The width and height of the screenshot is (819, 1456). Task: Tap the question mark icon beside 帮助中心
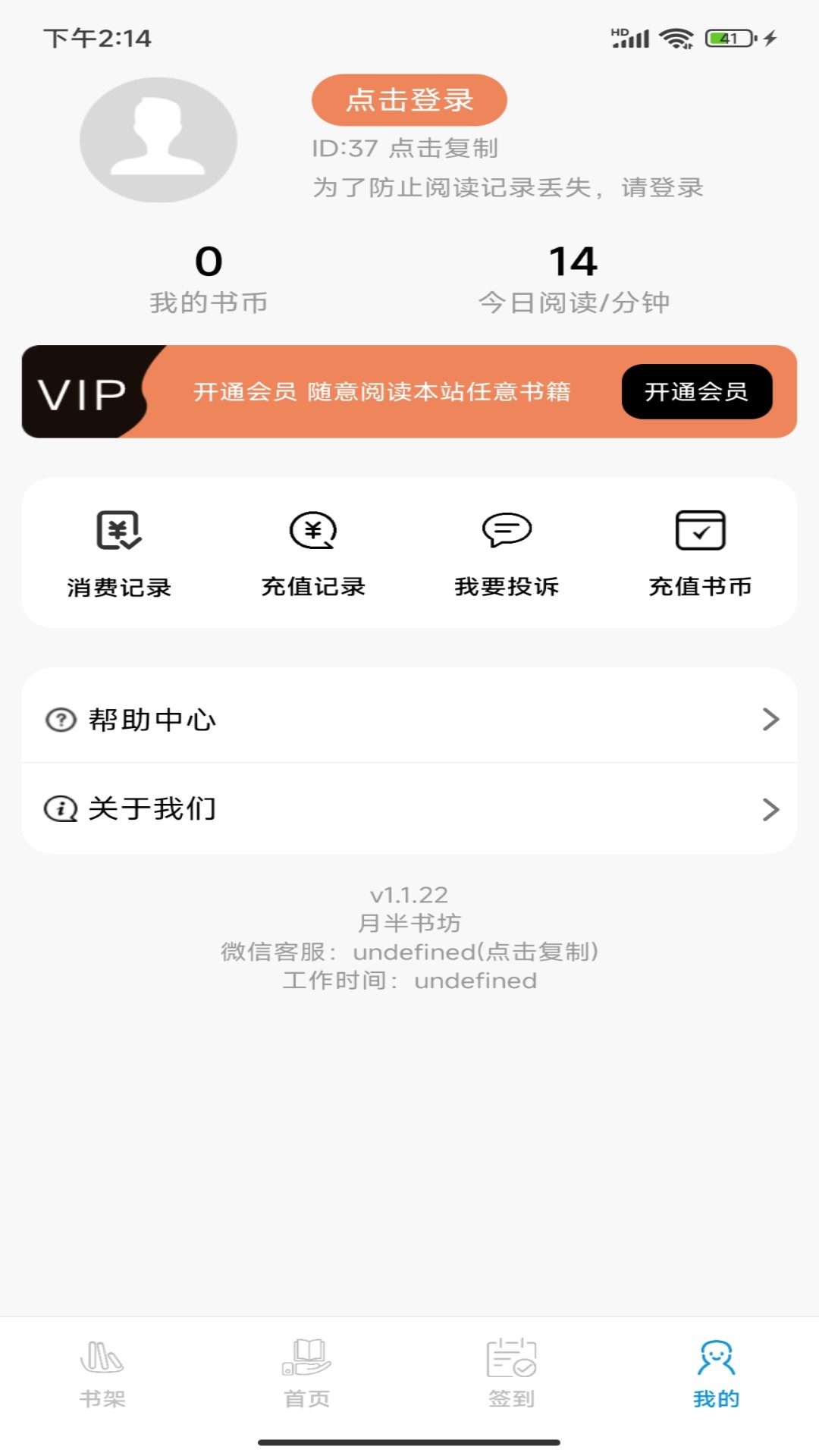[60, 720]
